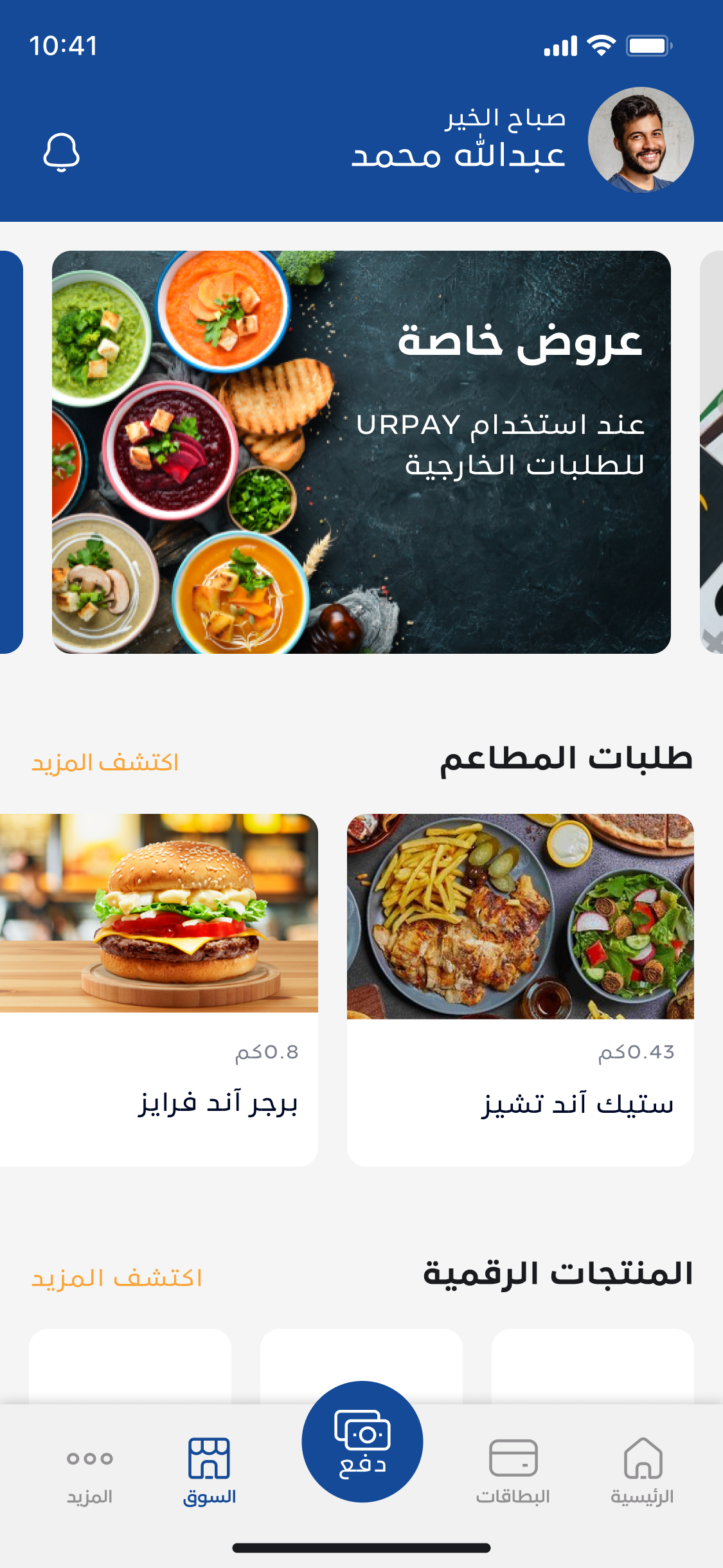723x1568 pixels.
Task: Tap the central دفع pay button
Action: pyautogui.click(x=362, y=1442)
